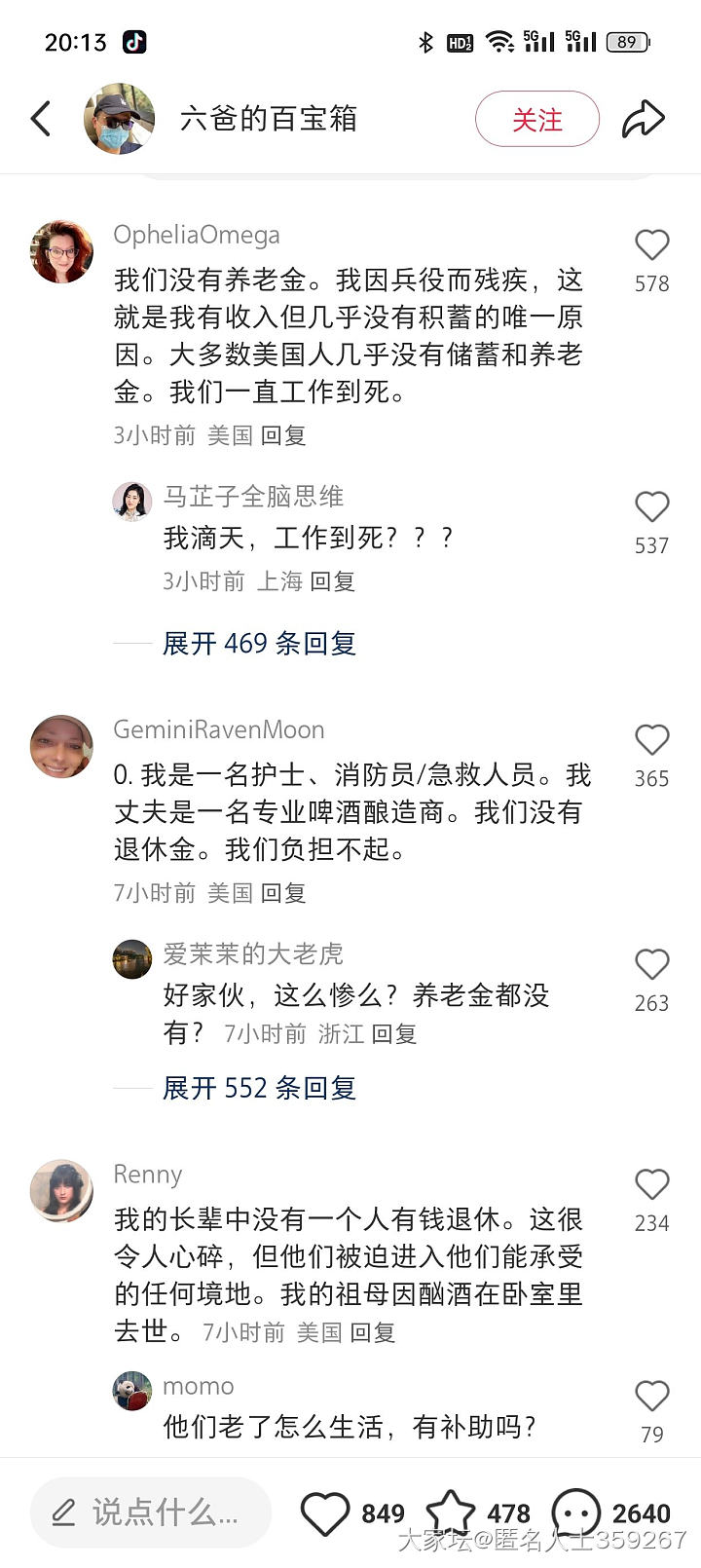Like GeminiRavenMoon's comment
This screenshot has height=1568, width=701.
pyautogui.click(x=651, y=740)
